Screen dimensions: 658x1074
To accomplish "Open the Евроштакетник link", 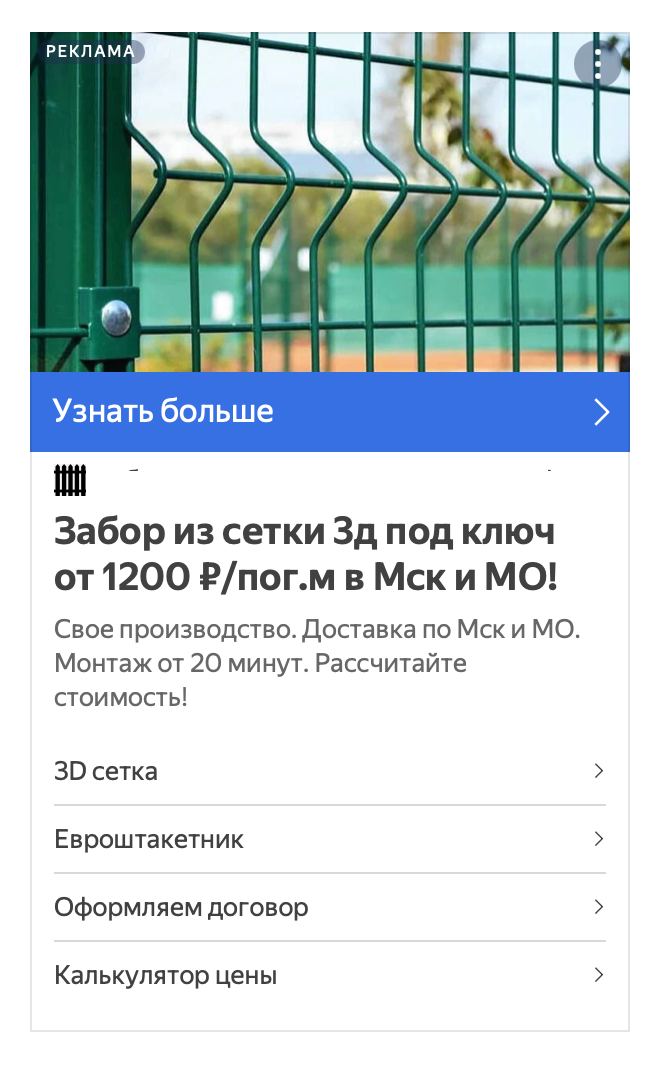I will [329, 839].
